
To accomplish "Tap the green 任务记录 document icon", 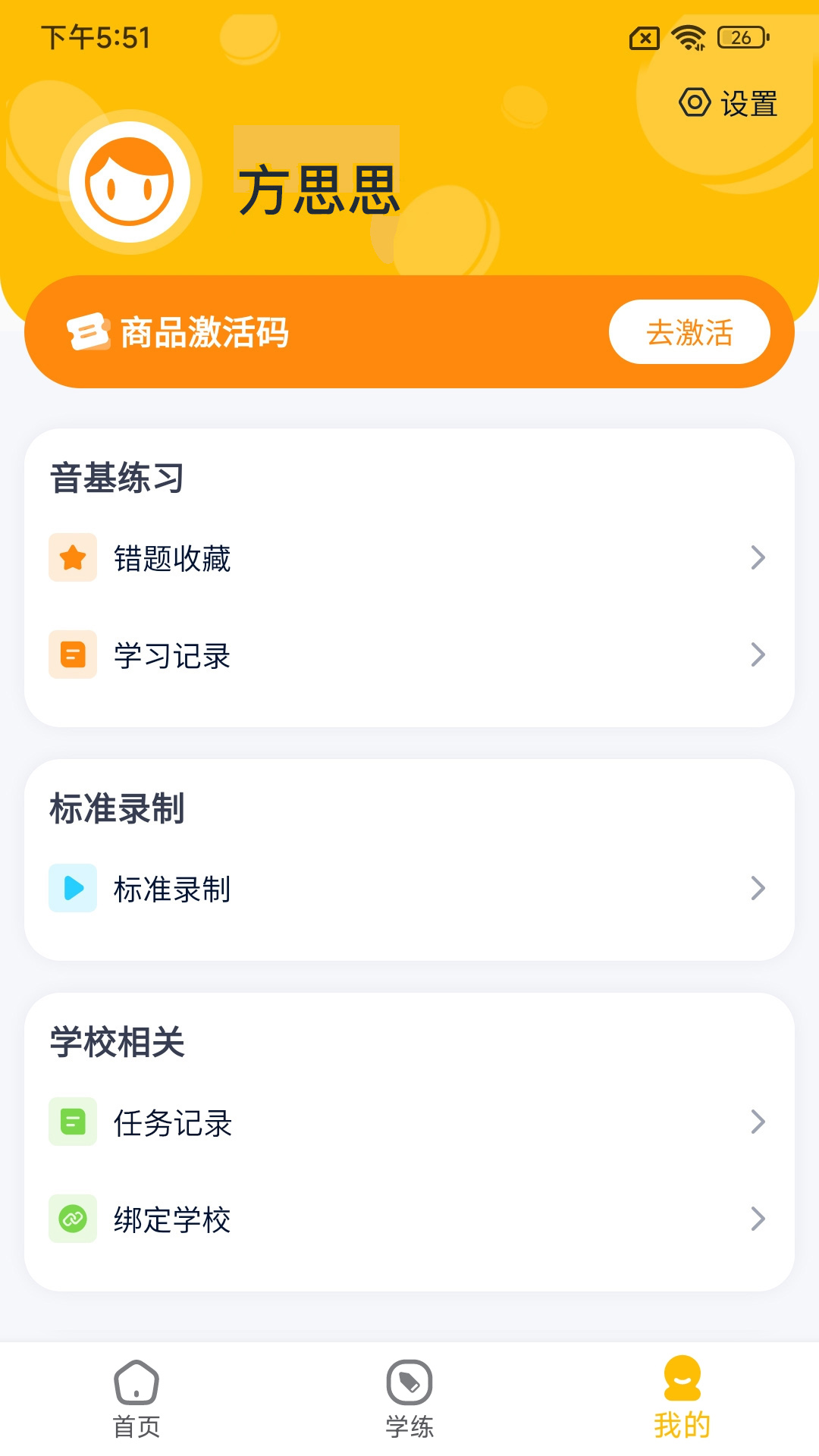I will pos(72,1125).
